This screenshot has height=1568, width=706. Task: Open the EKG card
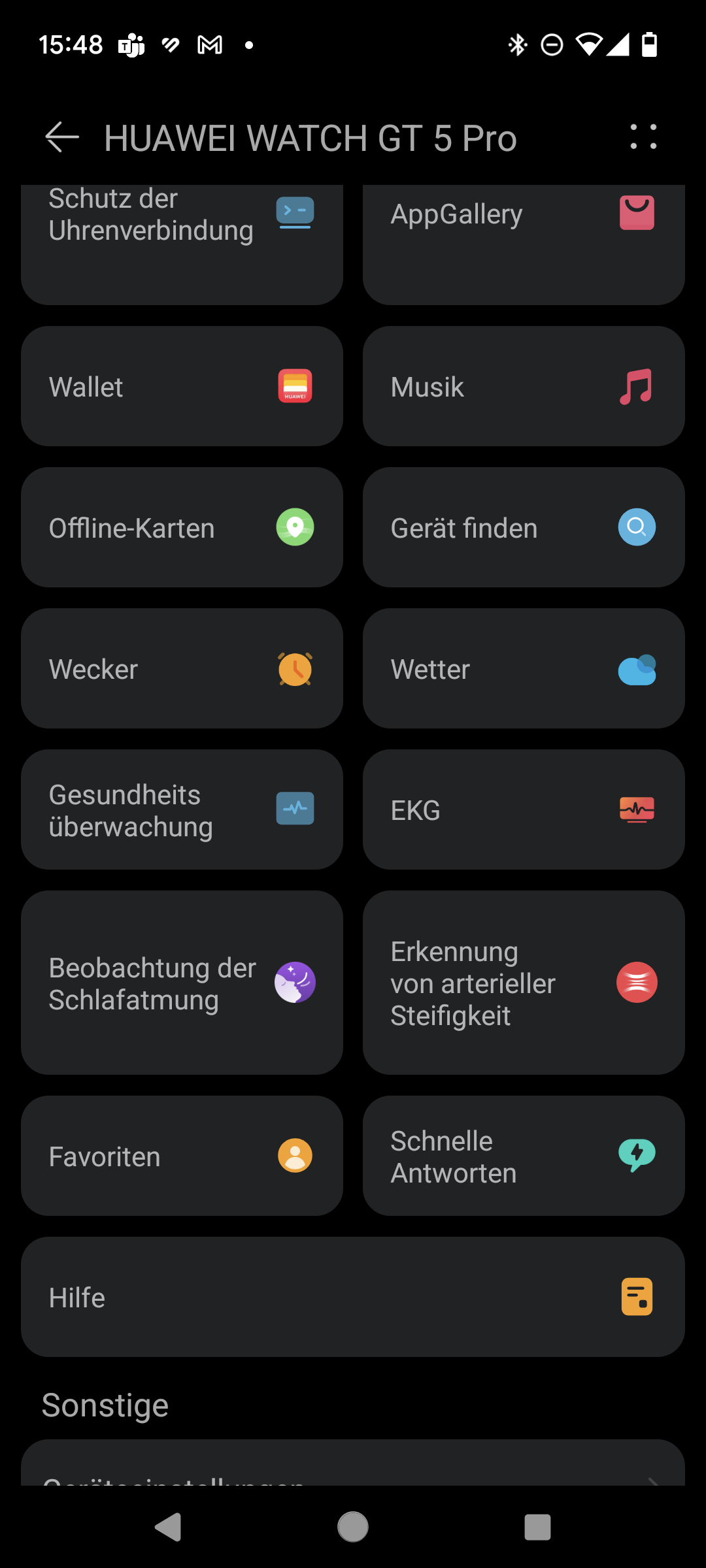point(524,809)
